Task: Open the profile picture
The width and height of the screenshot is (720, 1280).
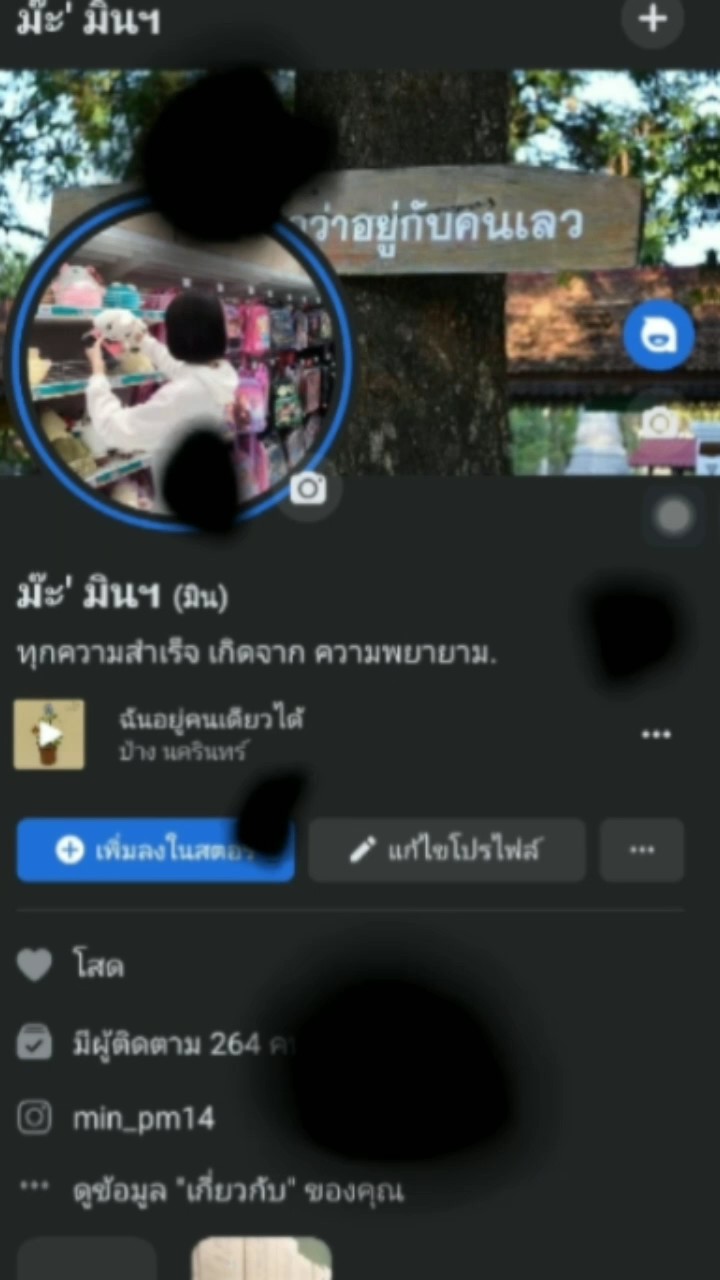Action: coord(180,360)
